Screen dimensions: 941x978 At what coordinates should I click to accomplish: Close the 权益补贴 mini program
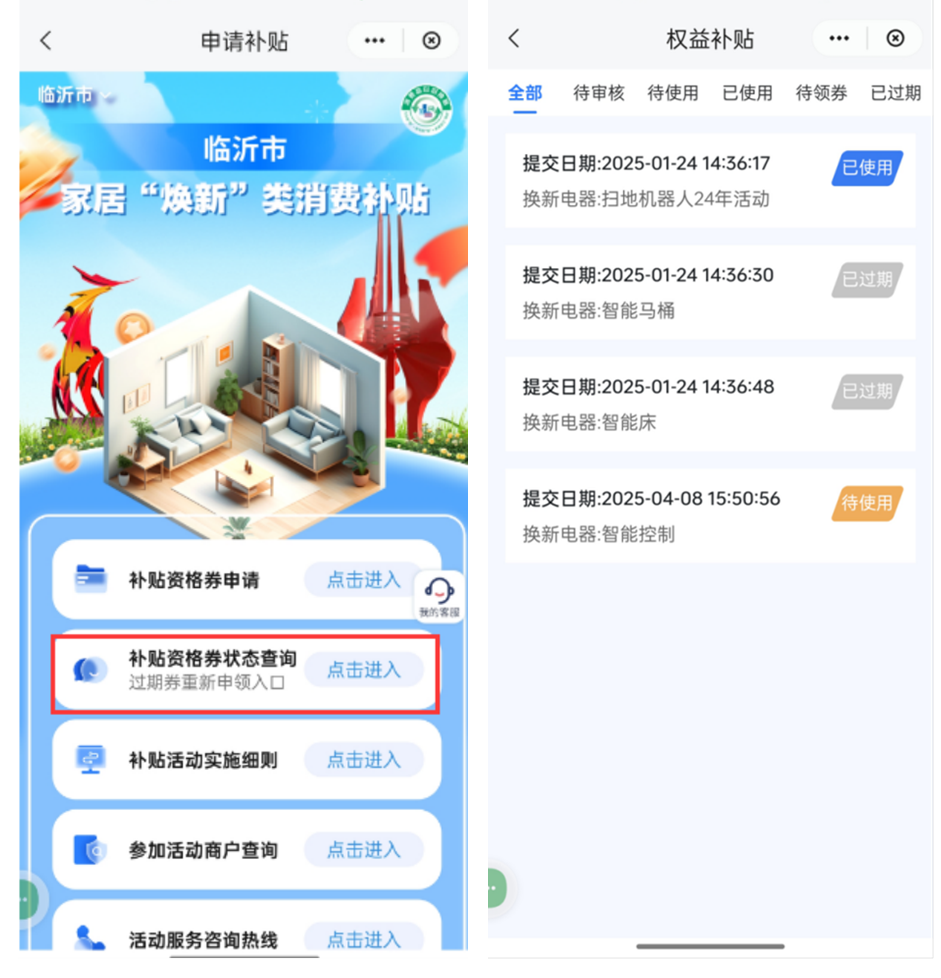click(896, 39)
